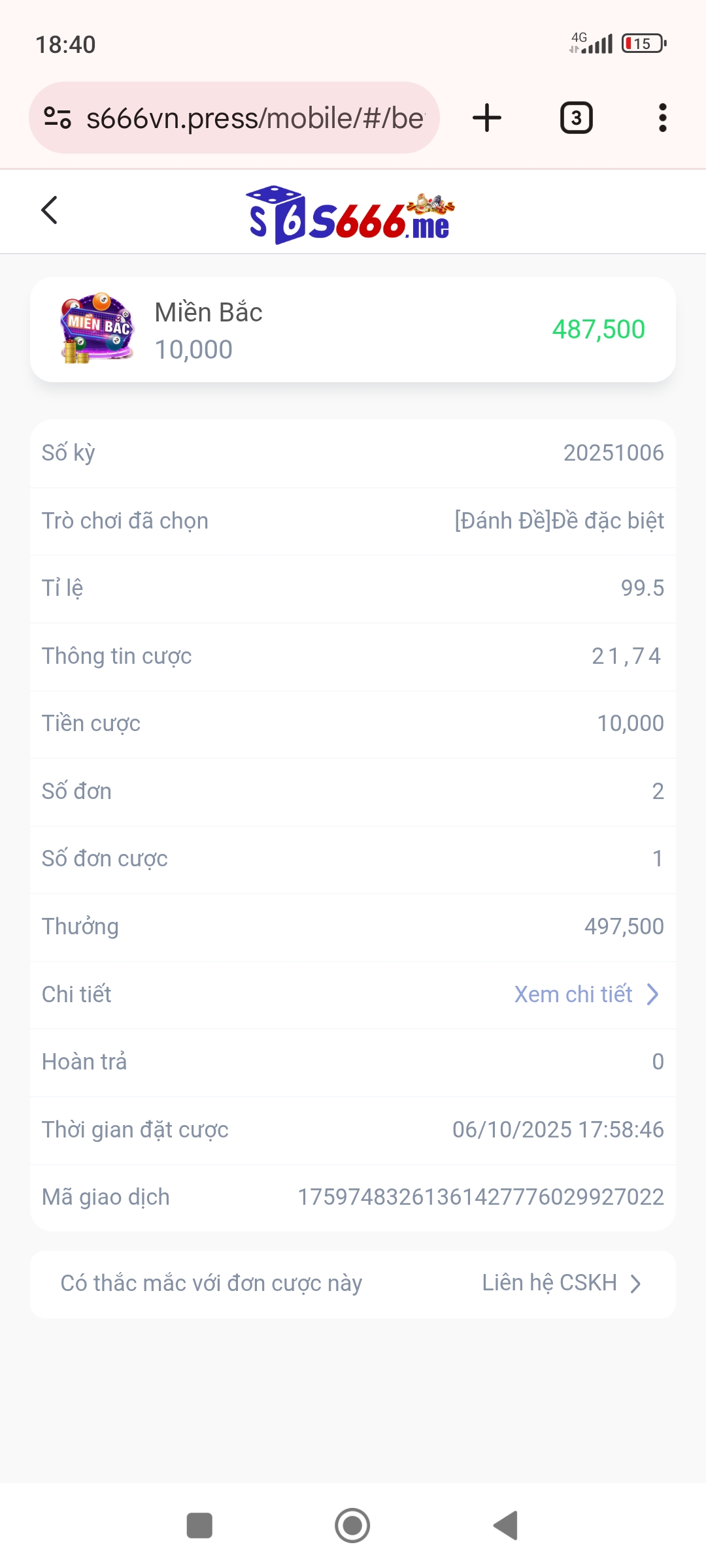706x1568 pixels.
Task: Tap the browser address bar
Action: point(255,118)
